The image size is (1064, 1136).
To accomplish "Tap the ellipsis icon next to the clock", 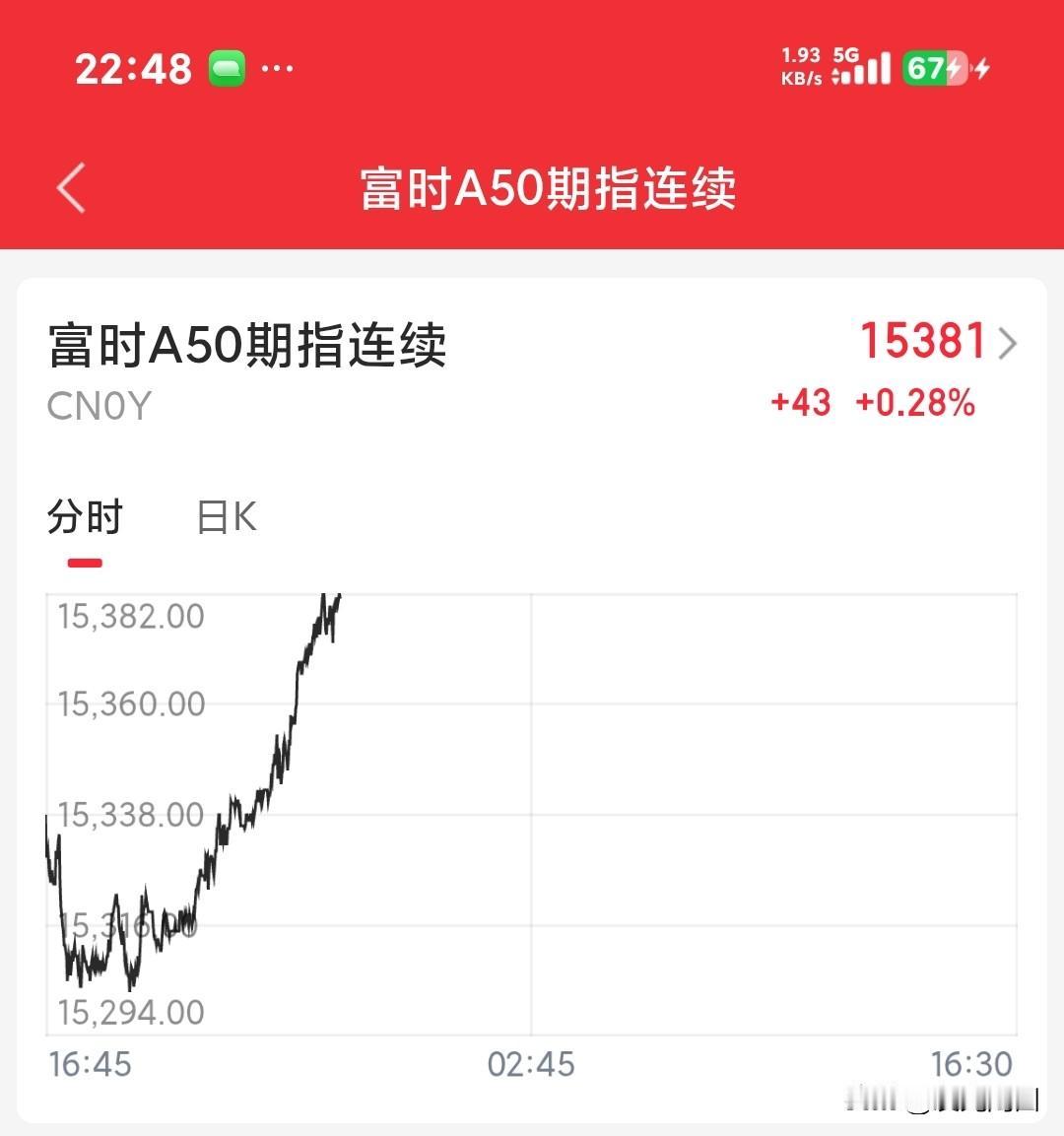I will (277, 67).
